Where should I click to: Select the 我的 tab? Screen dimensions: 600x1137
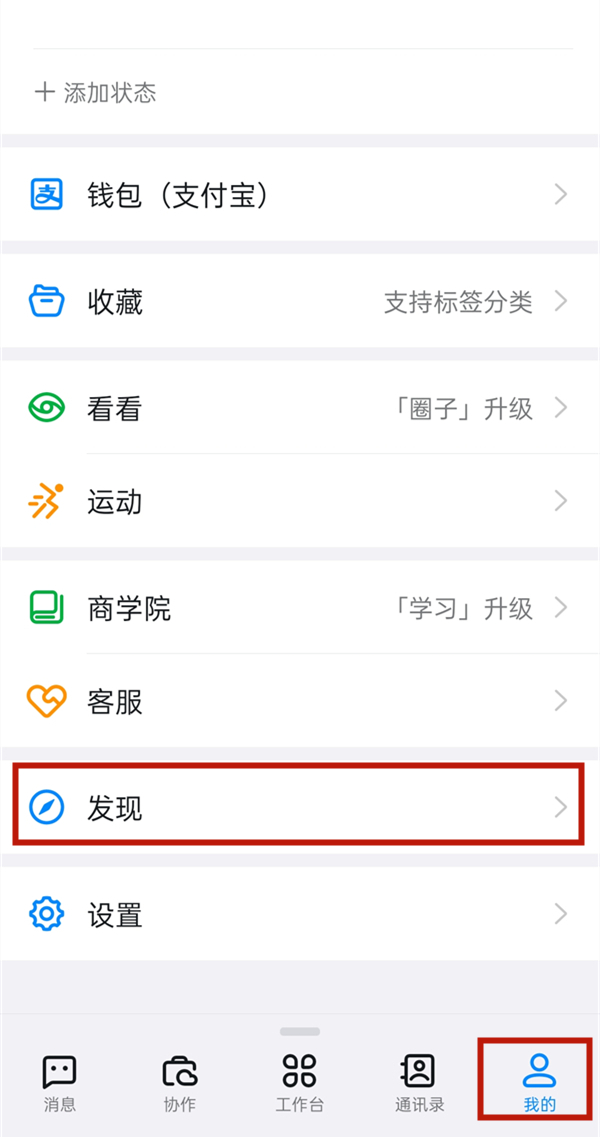pos(539,1083)
